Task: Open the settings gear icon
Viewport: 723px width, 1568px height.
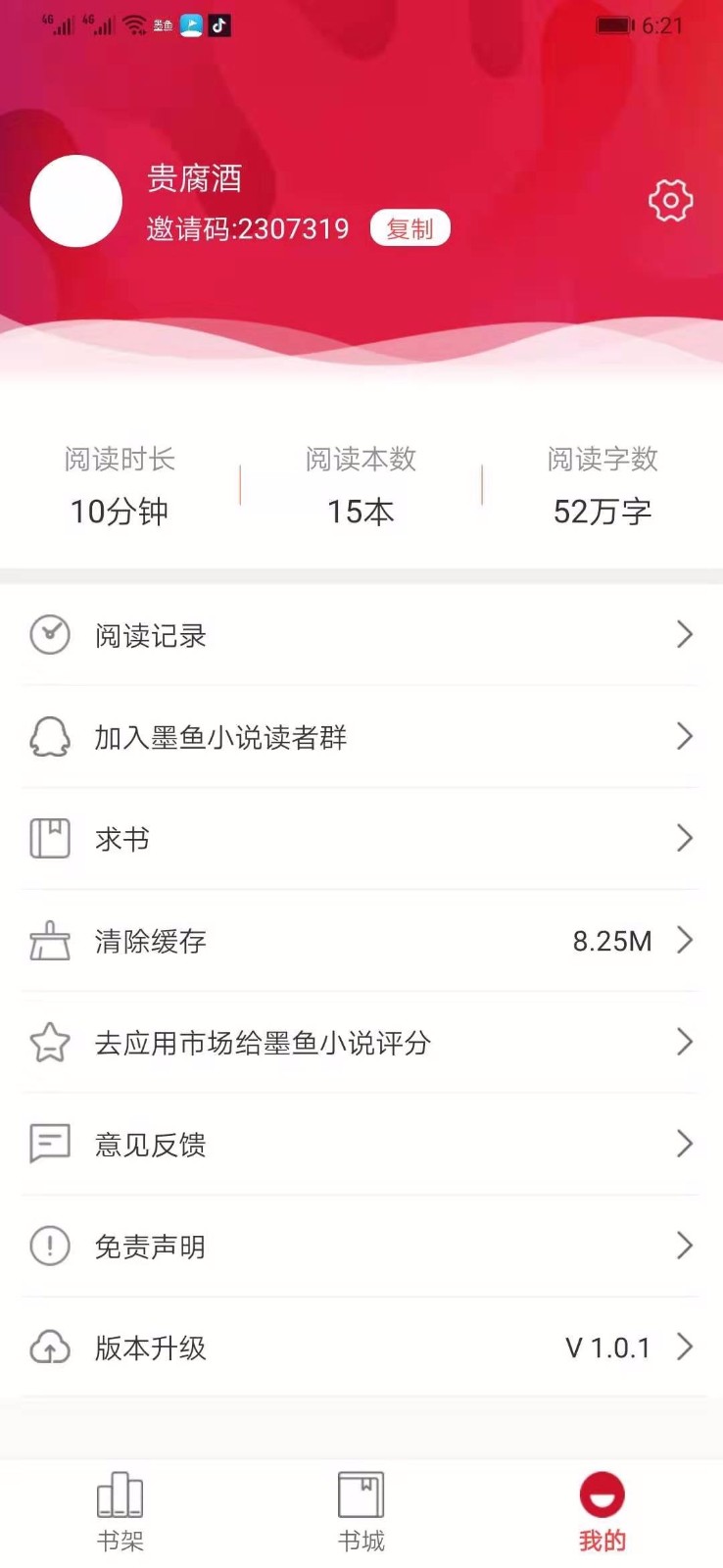Action: click(x=670, y=200)
